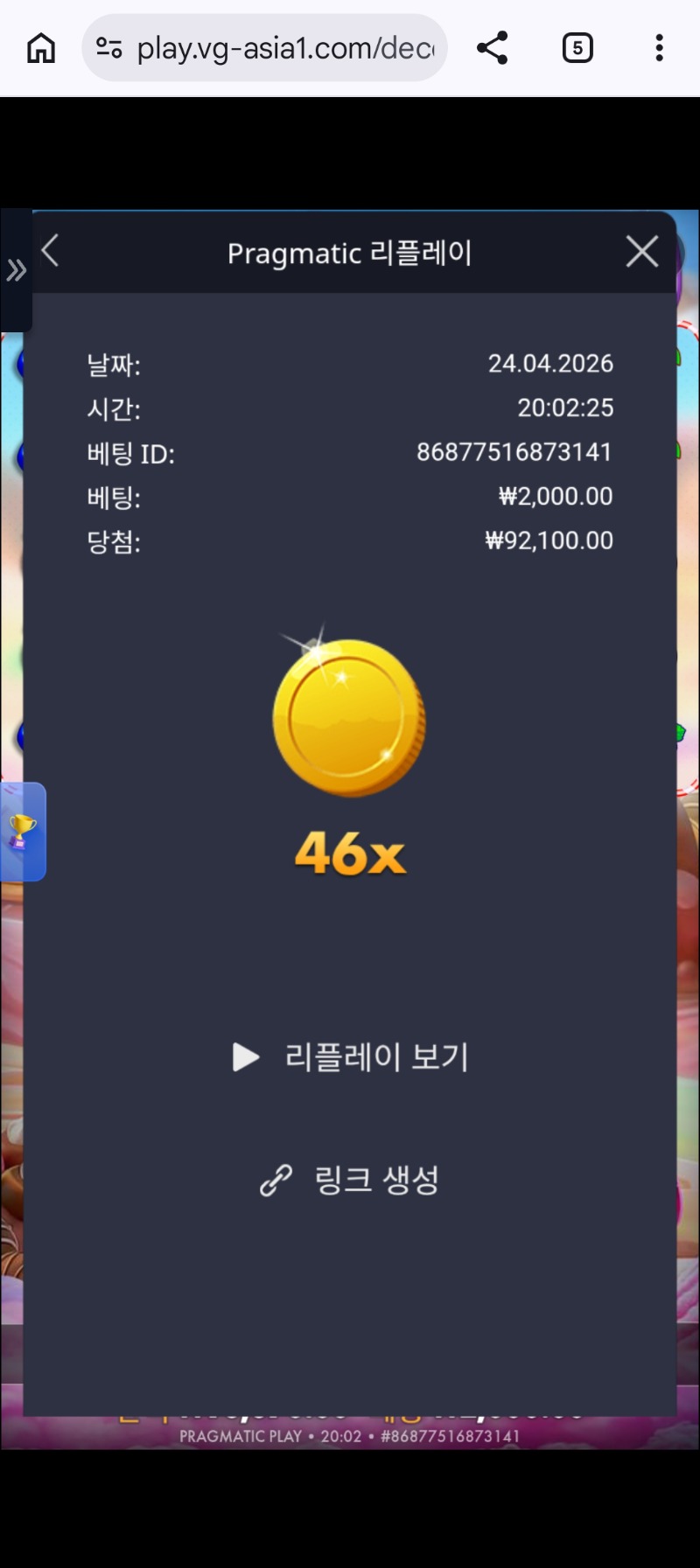Share this page from the browser toolbar
Viewport: 700px width, 1568px height.
493,48
